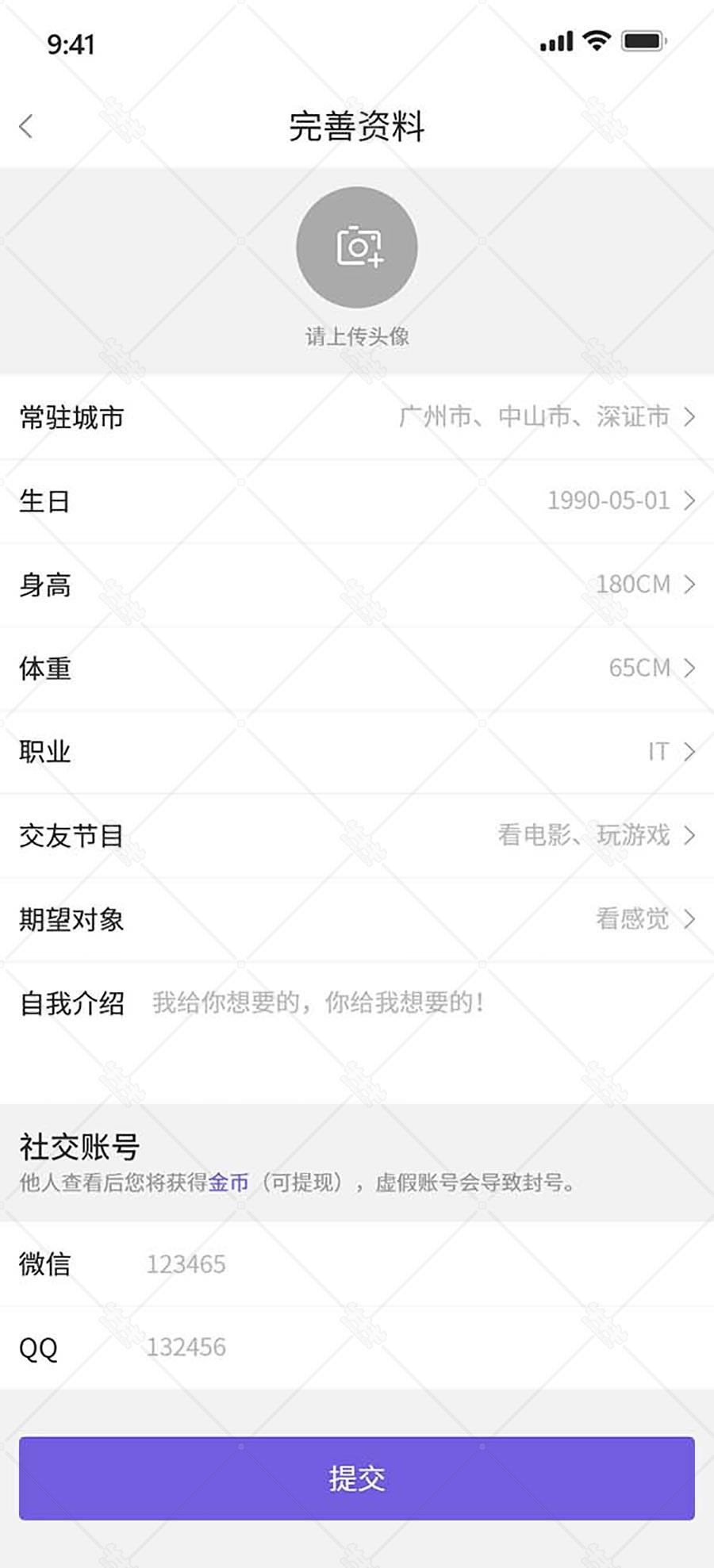Edit the 期望对象 preference row
This screenshot has height=1568, width=714.
pos(357,920)
